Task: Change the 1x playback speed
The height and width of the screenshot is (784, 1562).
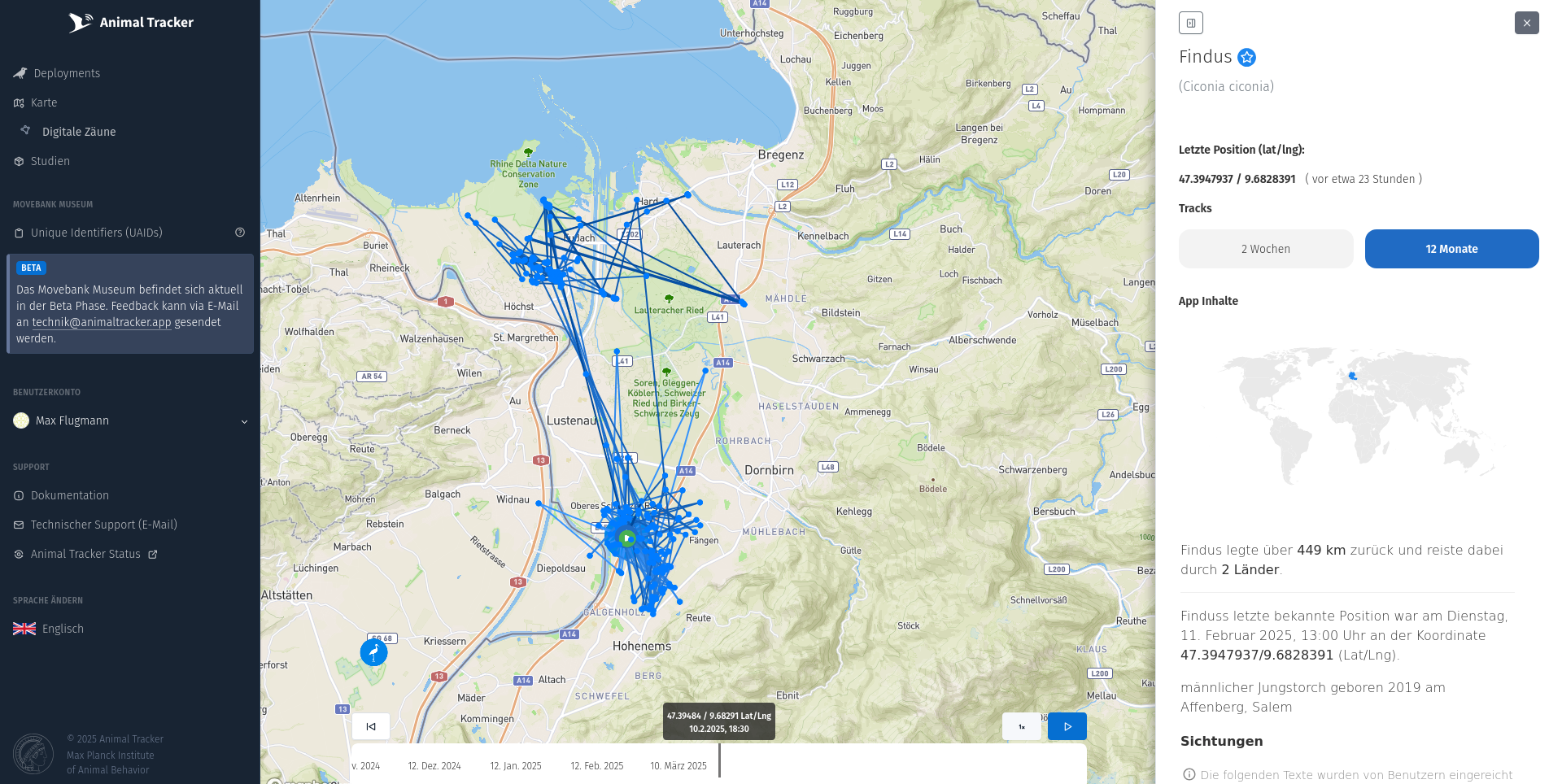Action: click(x=1022, y=726)
